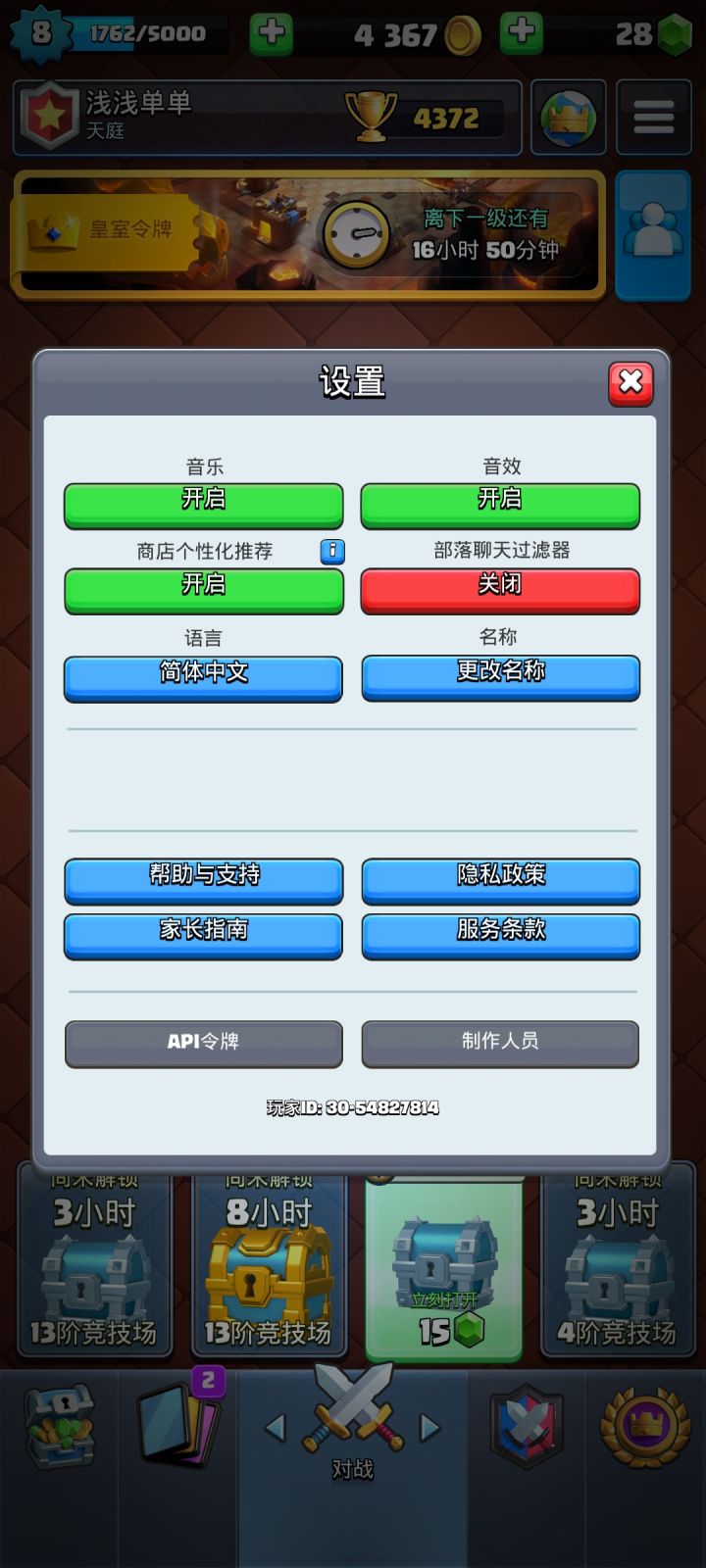Disable the 音效 sound effects

click(x=500, y=503)
